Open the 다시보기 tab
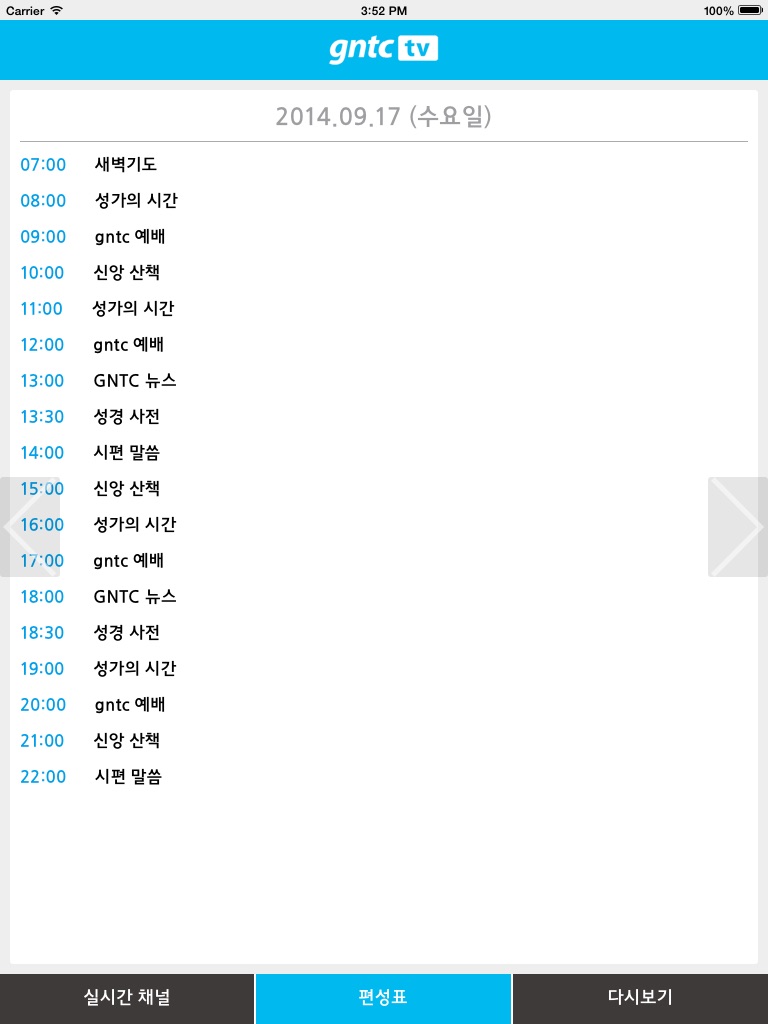Screen dimensions: 768x1024 click(x=641, y=999)
